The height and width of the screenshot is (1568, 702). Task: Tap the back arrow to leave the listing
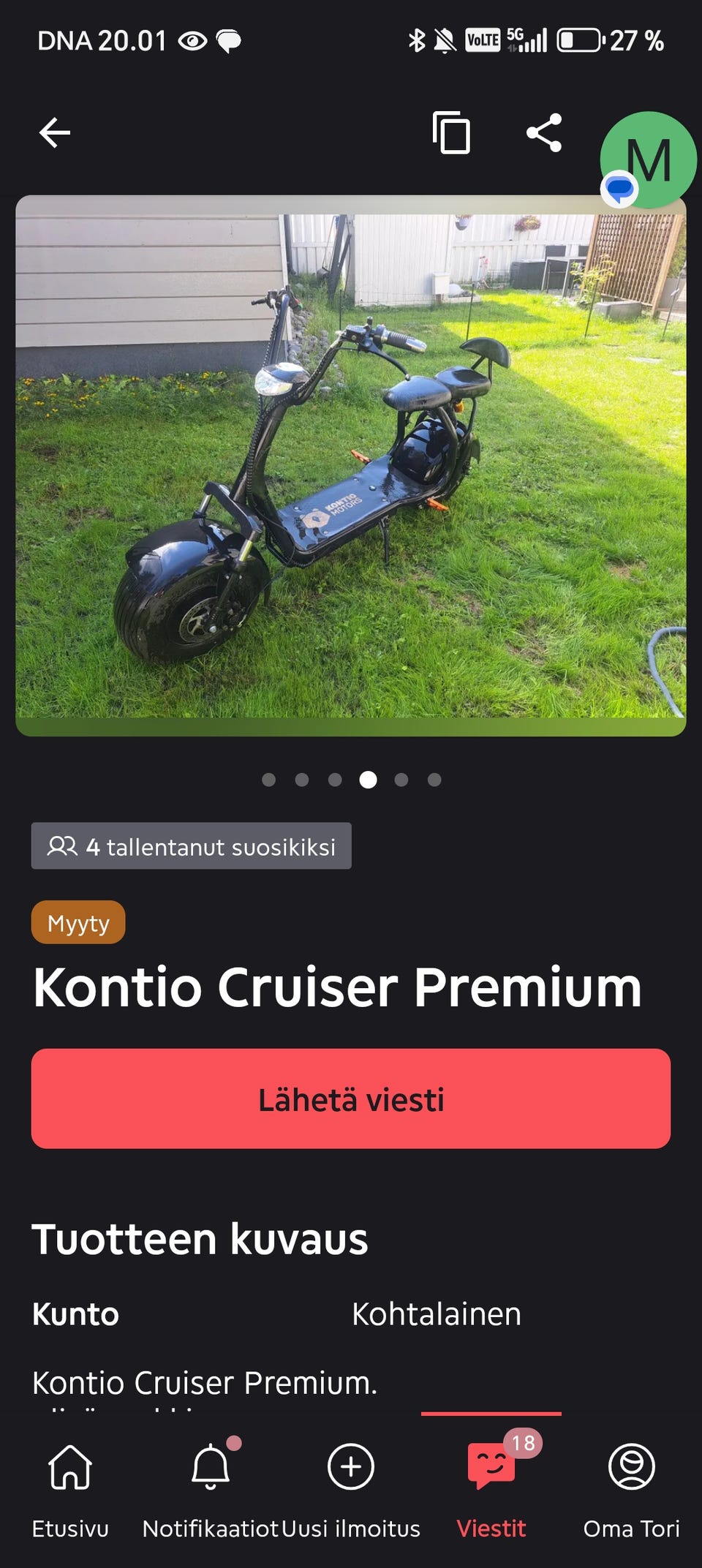point(55,132)
